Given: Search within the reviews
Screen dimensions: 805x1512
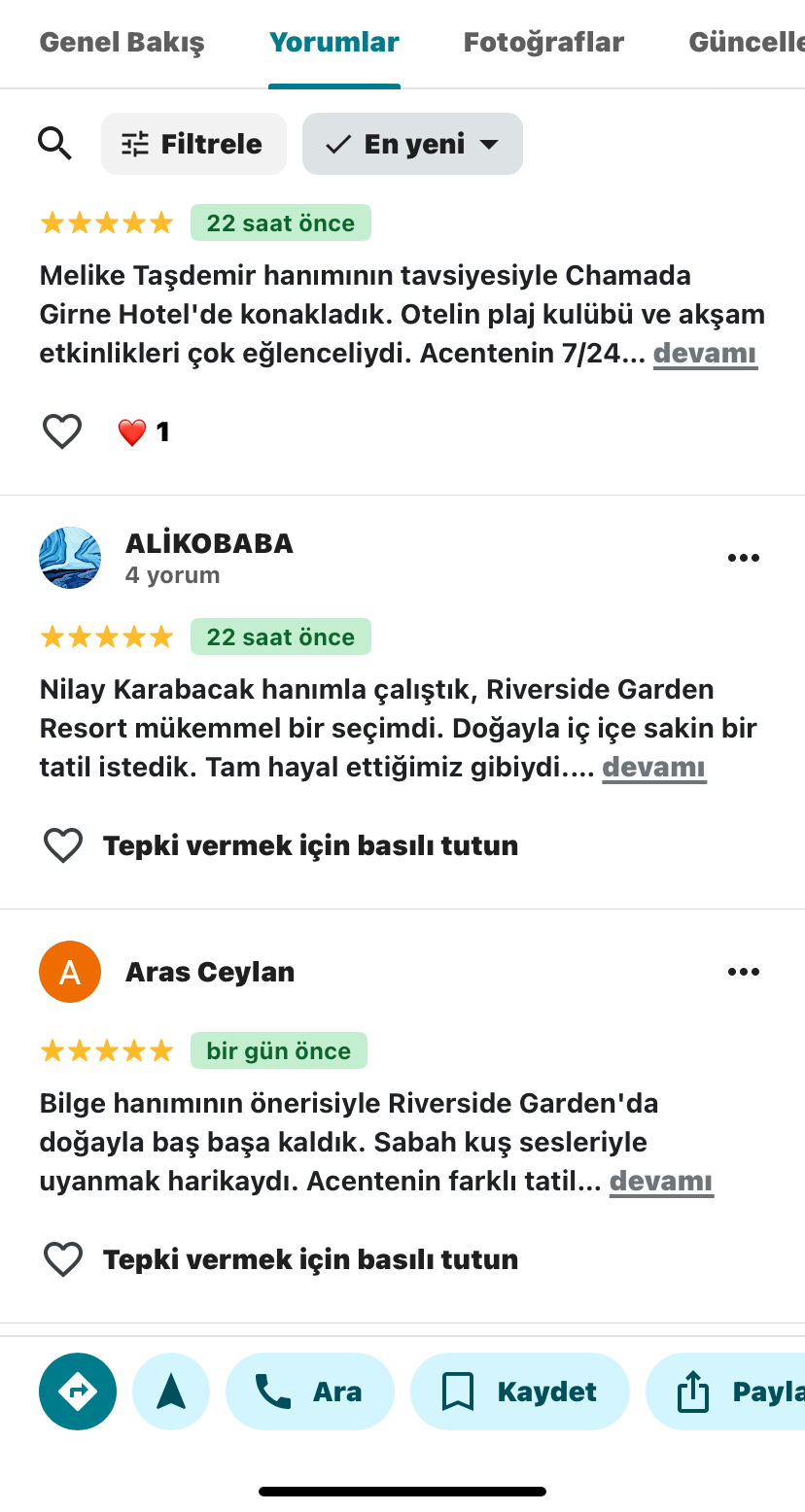Looking at the screenshot, I should point(54,144).
